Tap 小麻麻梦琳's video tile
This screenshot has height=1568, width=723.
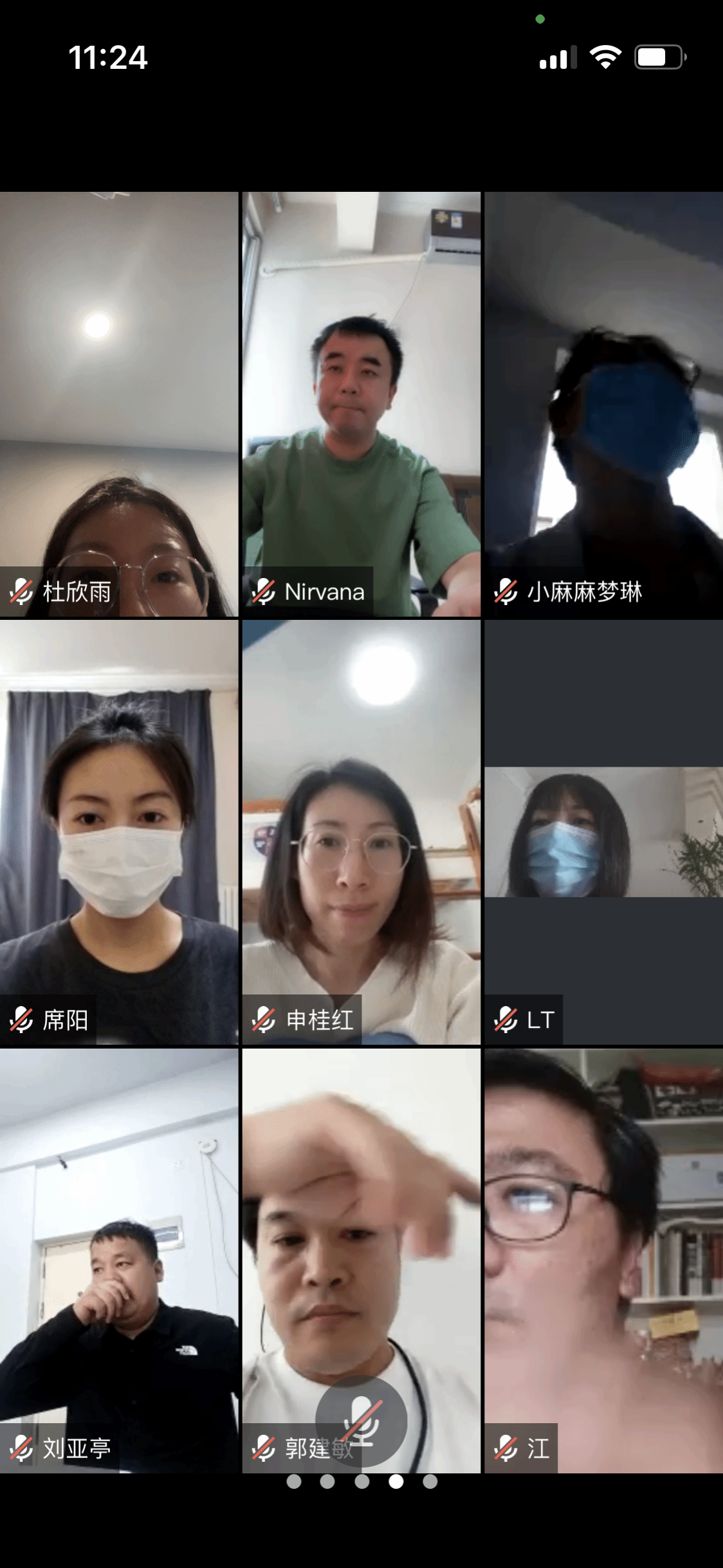pyautogui.click(x=603, y=404)
